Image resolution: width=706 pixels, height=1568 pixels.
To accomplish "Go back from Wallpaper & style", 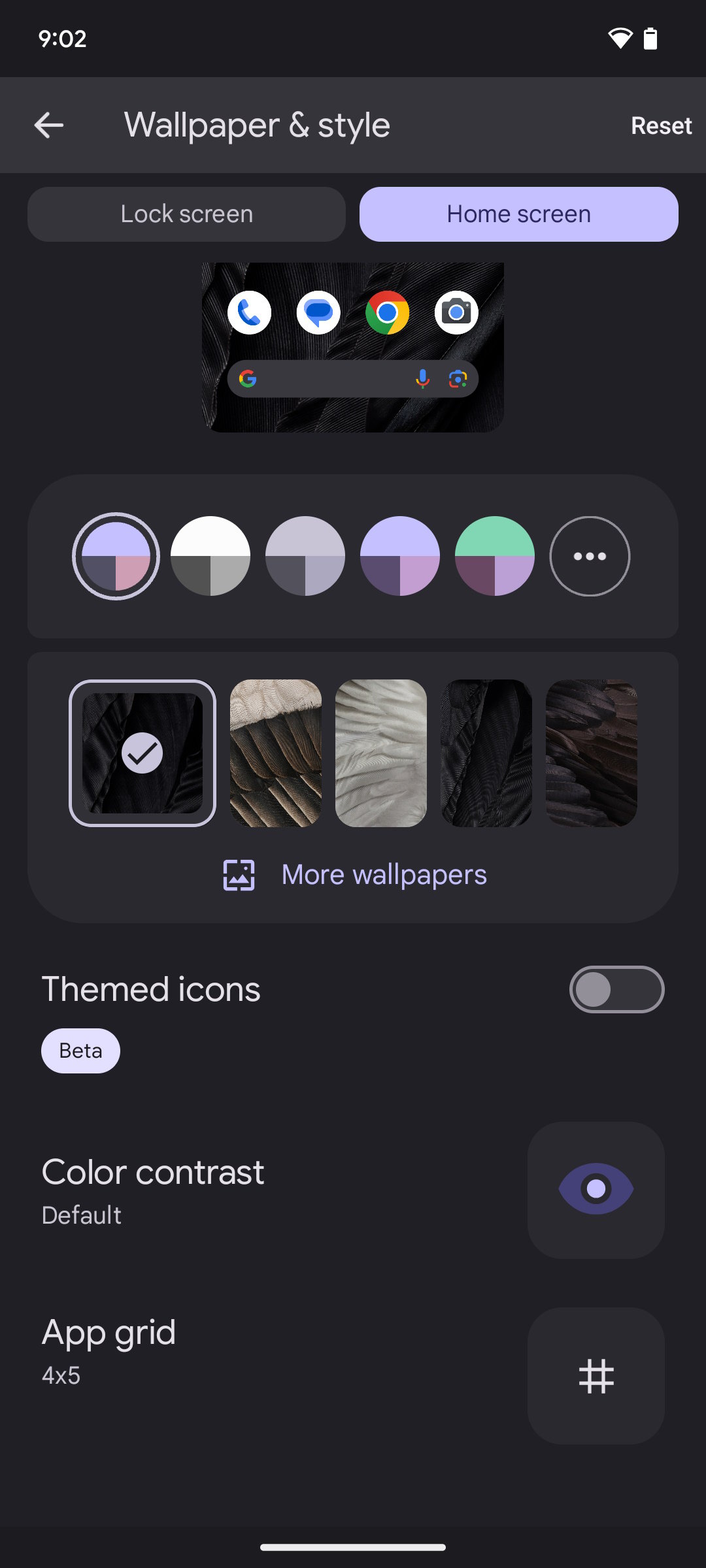I will (x=49, y=125).
